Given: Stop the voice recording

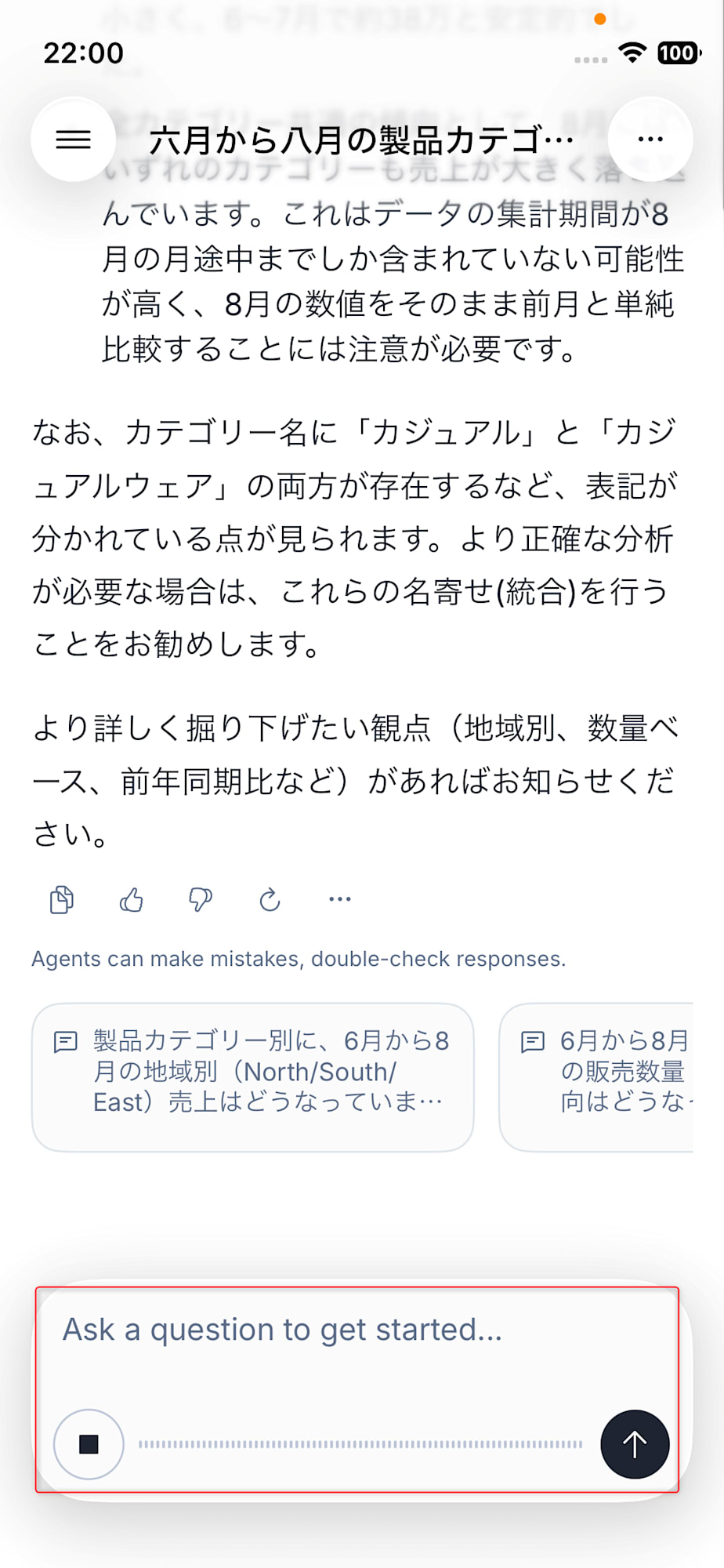Looking at the screenshot, I should [89, 1444].
